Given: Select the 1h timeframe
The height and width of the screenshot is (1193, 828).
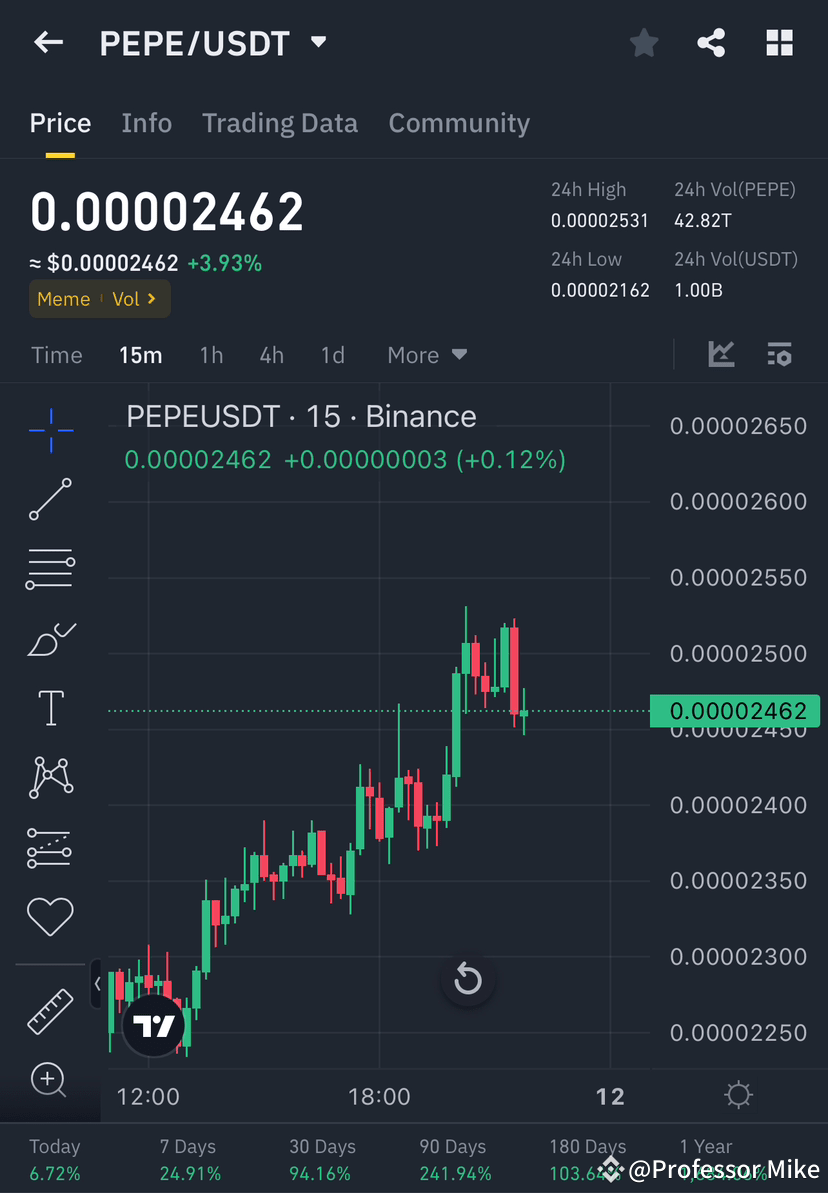Looking at the screenshot, I should (211, 354).
